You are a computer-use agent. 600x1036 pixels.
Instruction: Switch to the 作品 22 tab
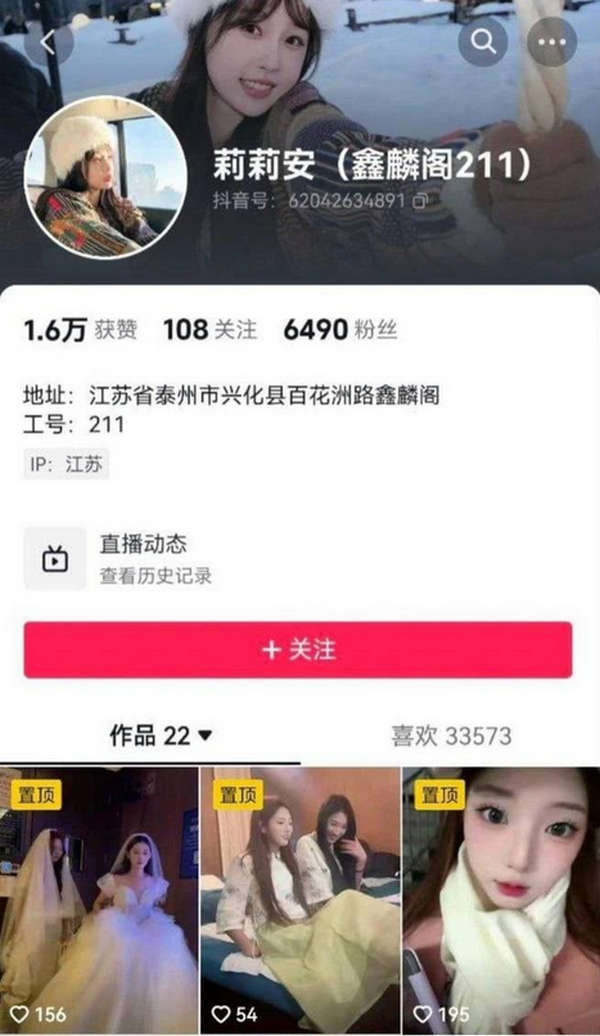click(x=160, y=736)
